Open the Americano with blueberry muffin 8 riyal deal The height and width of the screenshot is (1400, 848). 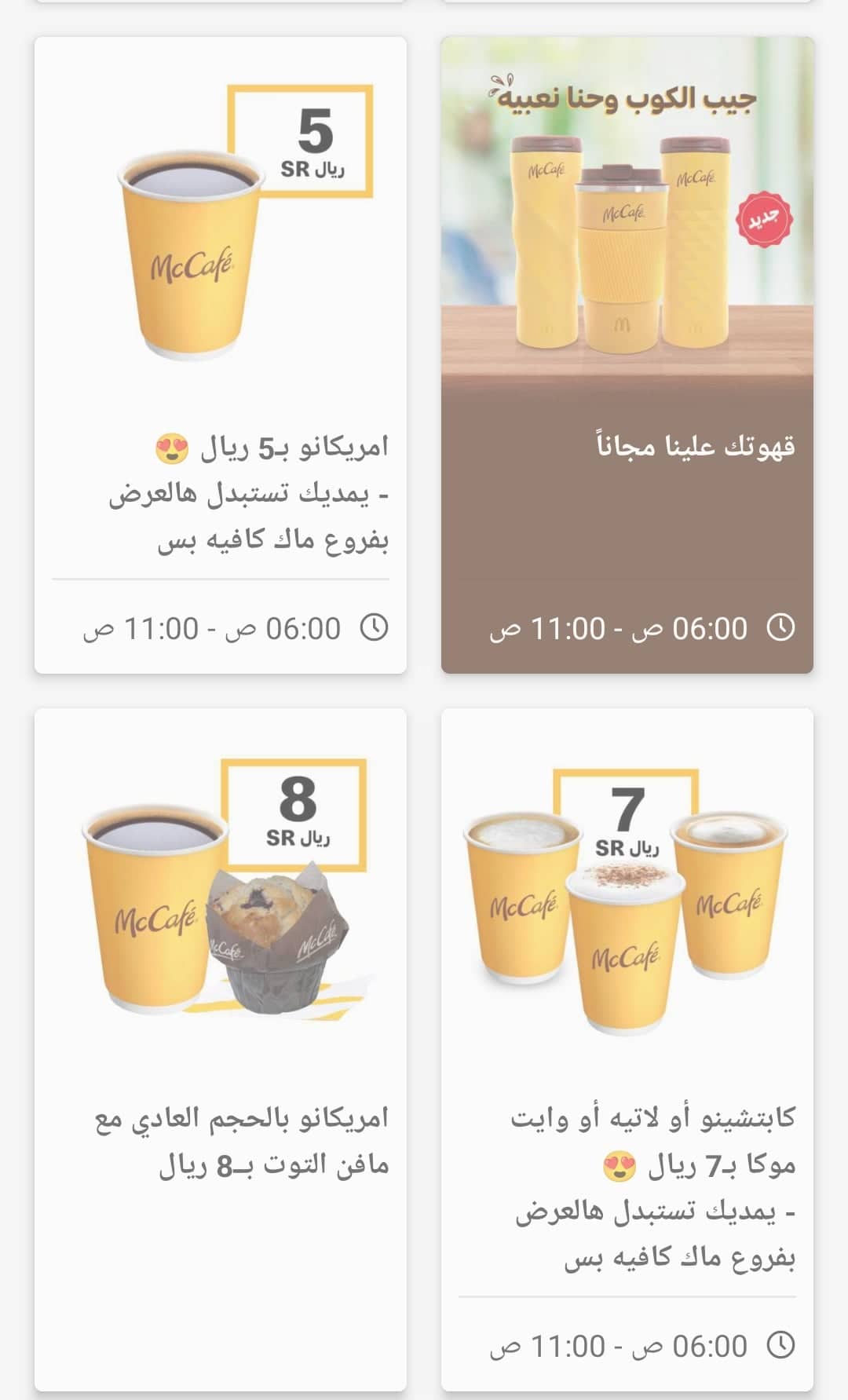coord(221,1050)
